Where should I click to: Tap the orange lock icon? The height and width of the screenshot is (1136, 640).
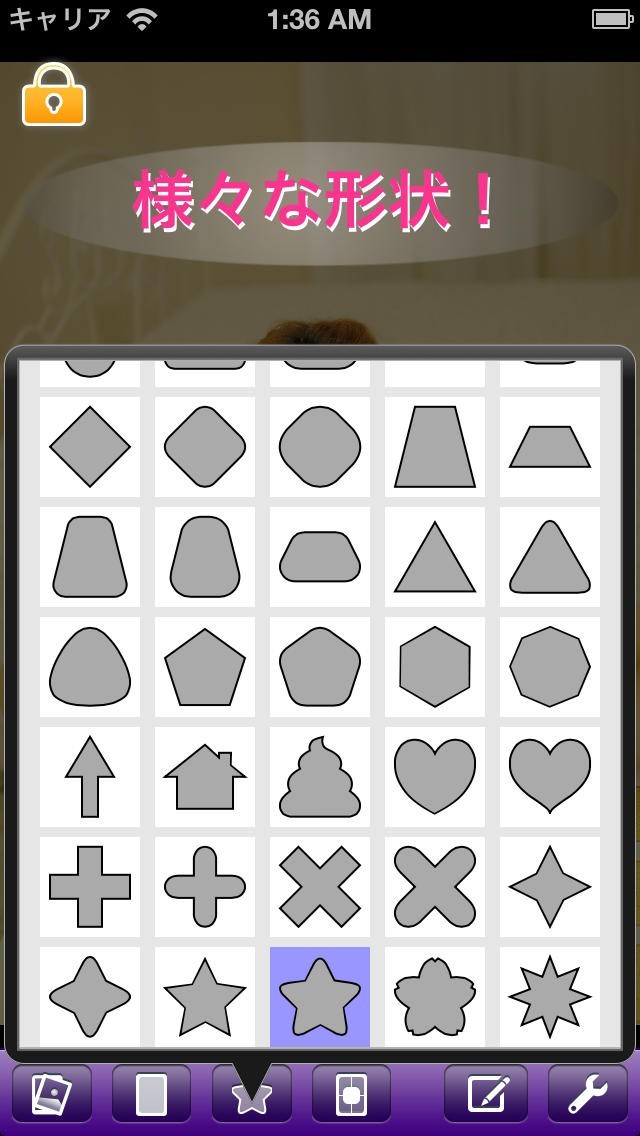pos(54,96)
